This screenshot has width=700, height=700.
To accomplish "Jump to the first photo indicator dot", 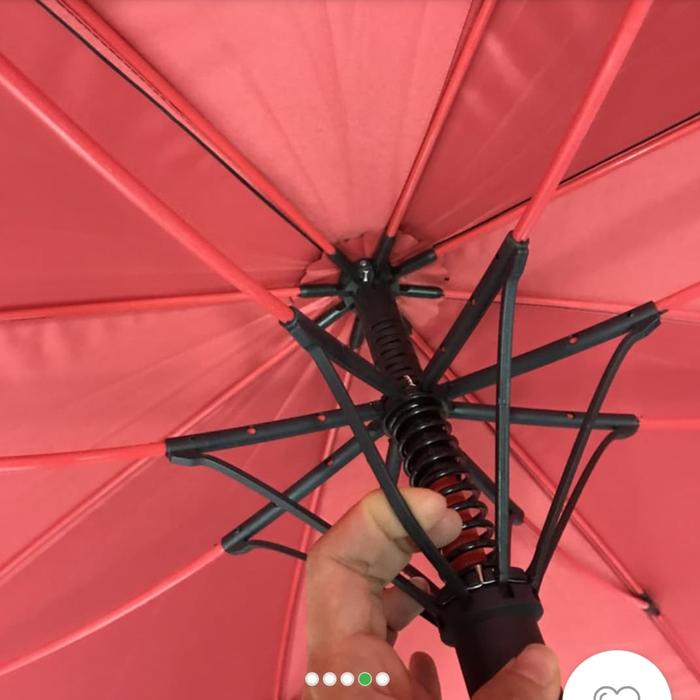I will tap(312, 679).
